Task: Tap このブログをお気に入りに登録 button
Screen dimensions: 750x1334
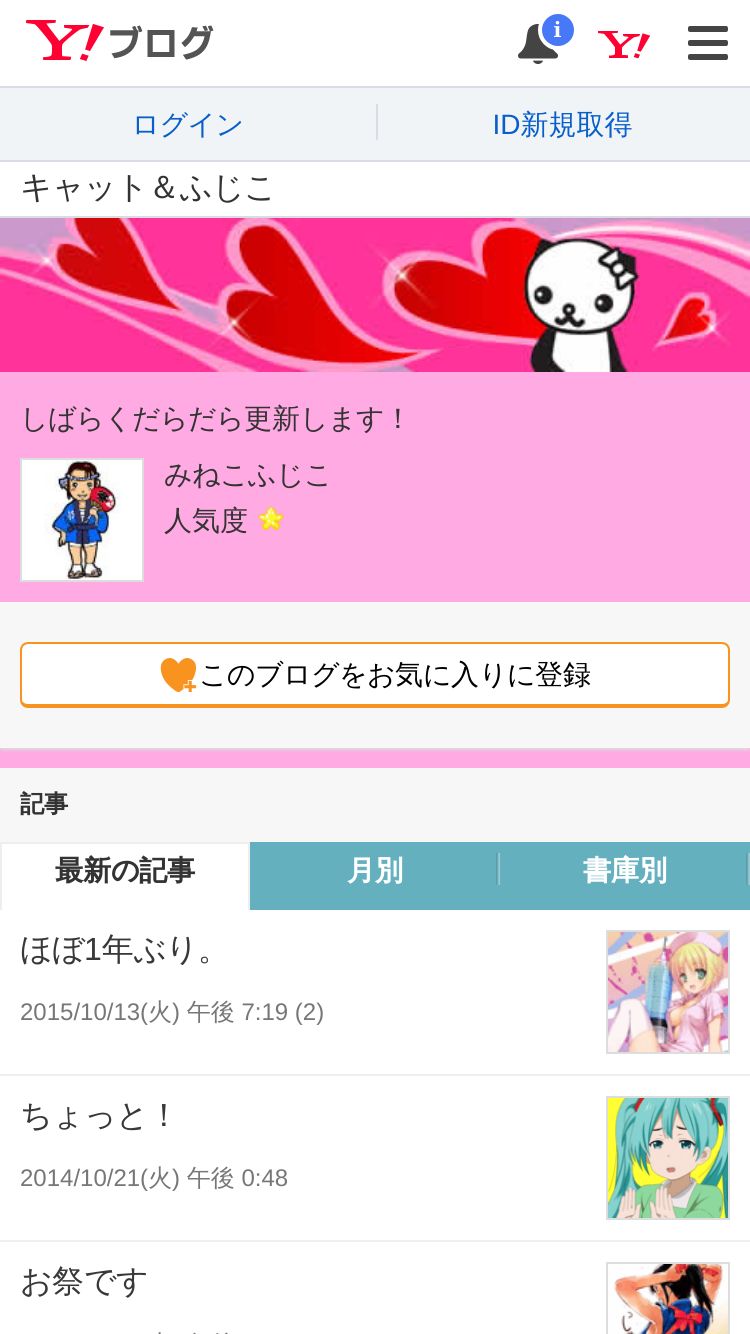Action: click(375, 675)
